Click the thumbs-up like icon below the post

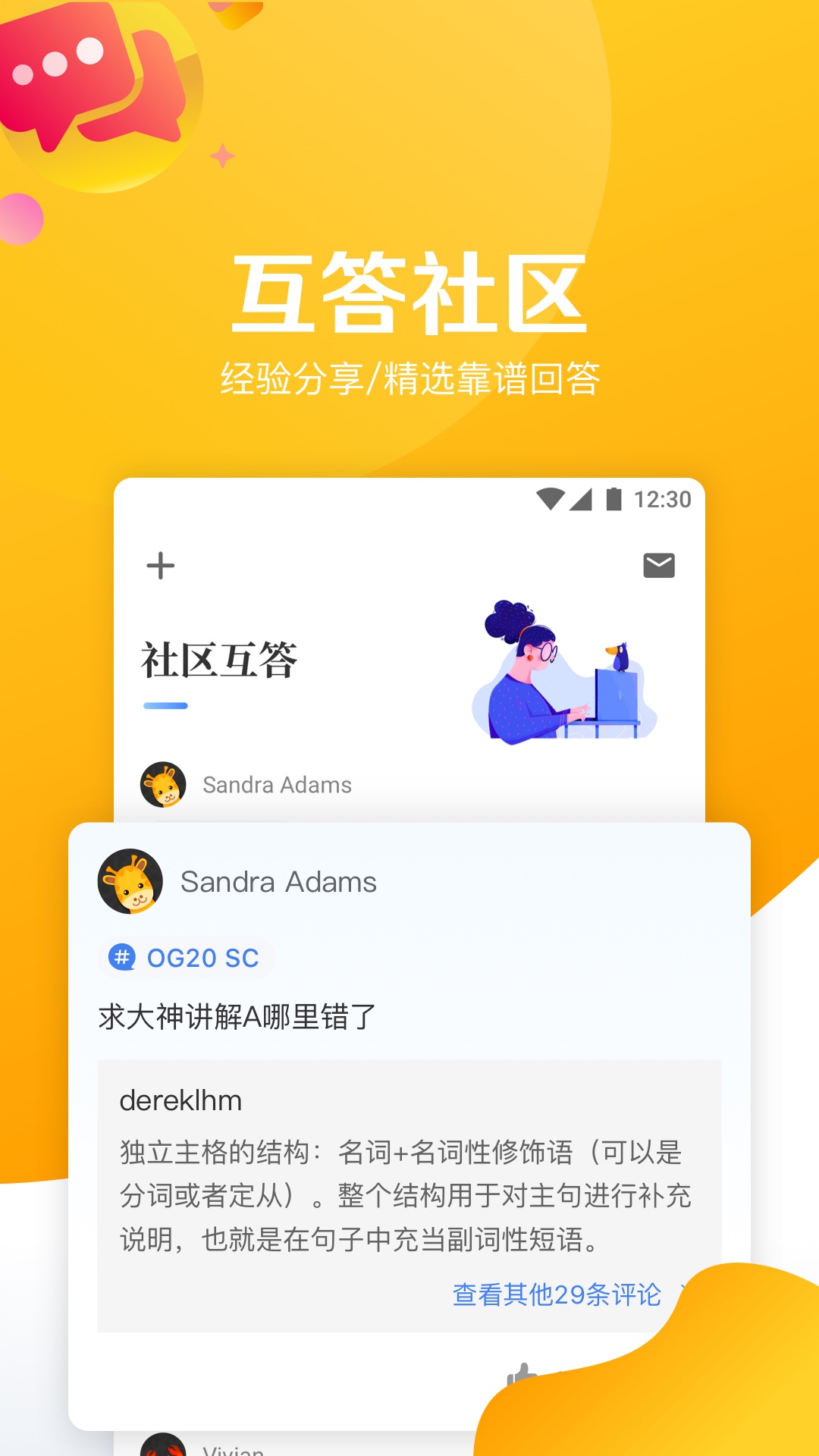click(522, 1373)
